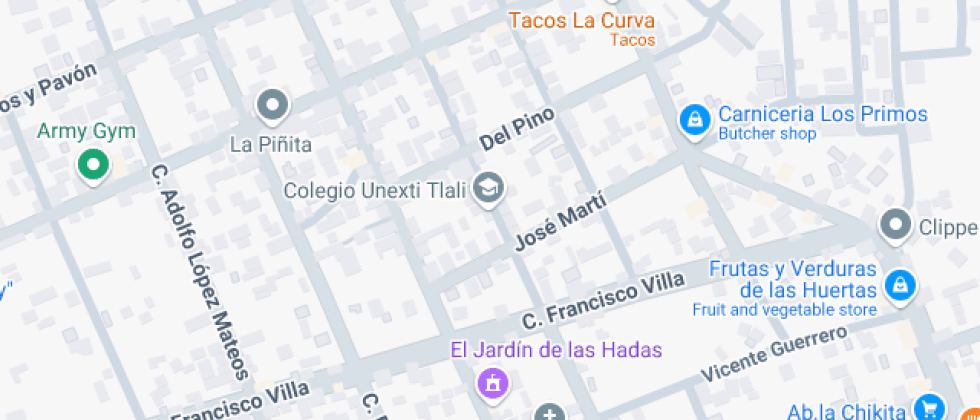
Task: Select Frutas y Verduras de las Huertas pin
Action: point(901,286)
